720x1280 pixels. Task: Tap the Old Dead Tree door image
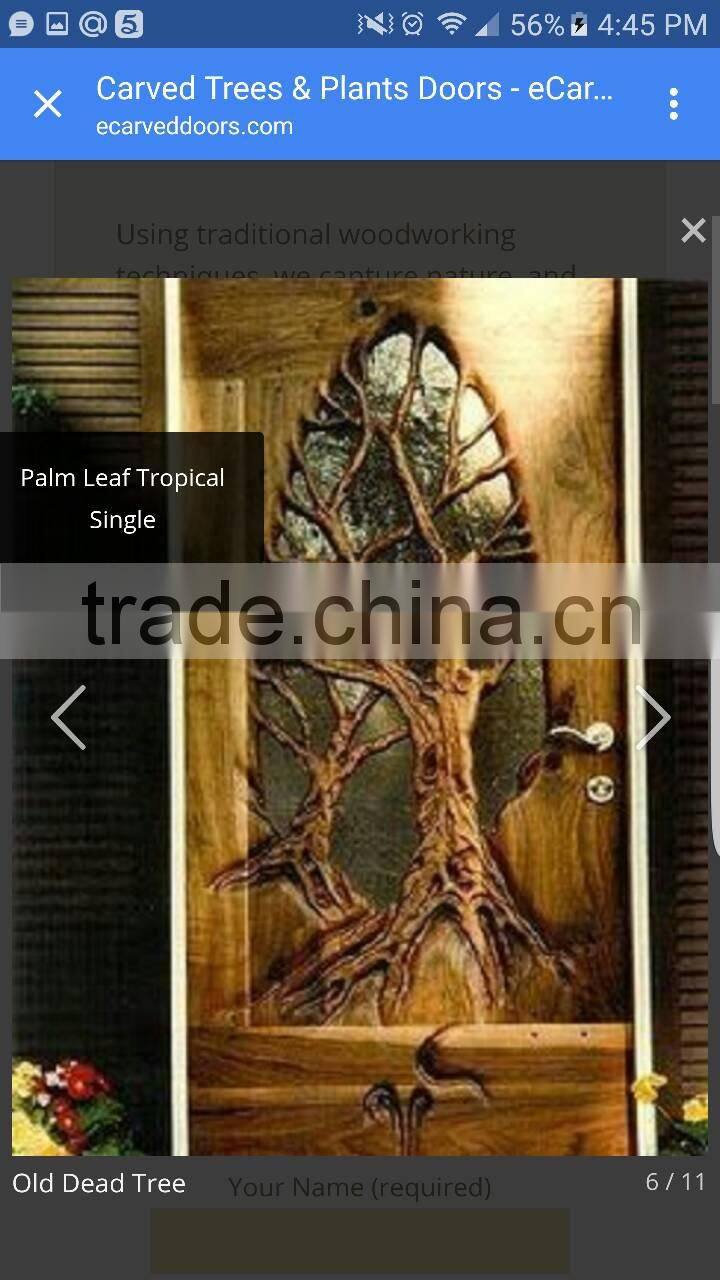tap(360, 717)
